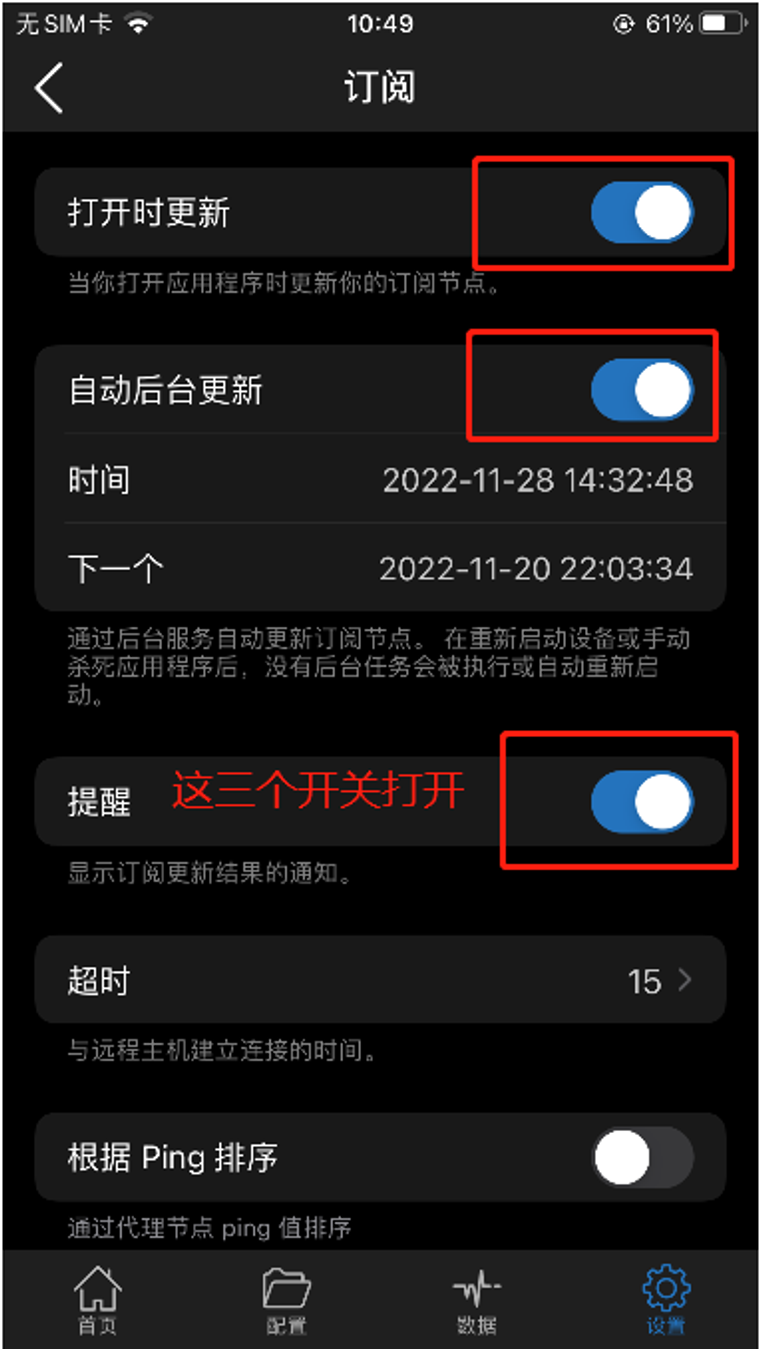Select the 设置 tab
Screen dimensions: 760x1349
[665, 1300]
